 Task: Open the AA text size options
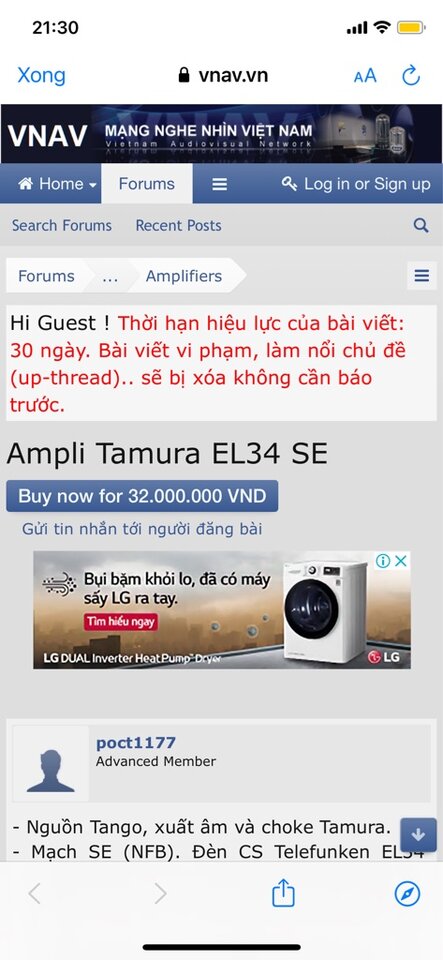[x=365, y=76]
